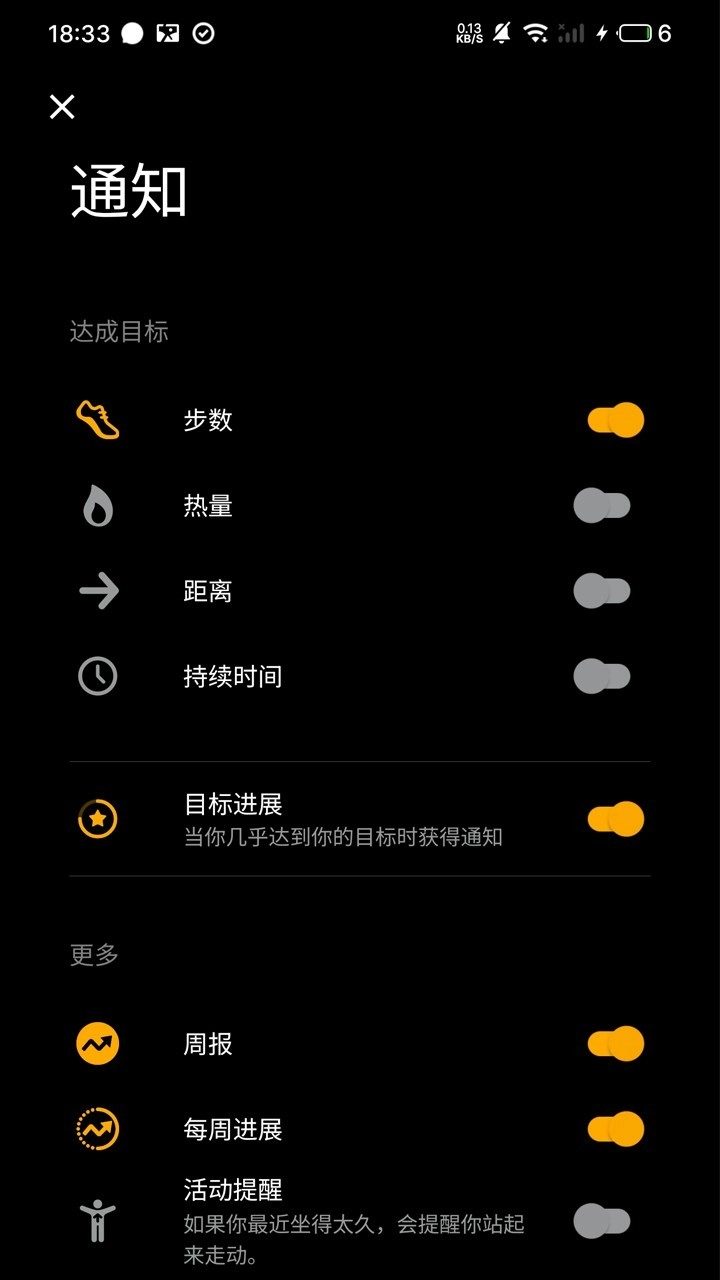Select the star badge icon beside 目标进展
The image size is (720, 1280).
click(97, 817)
